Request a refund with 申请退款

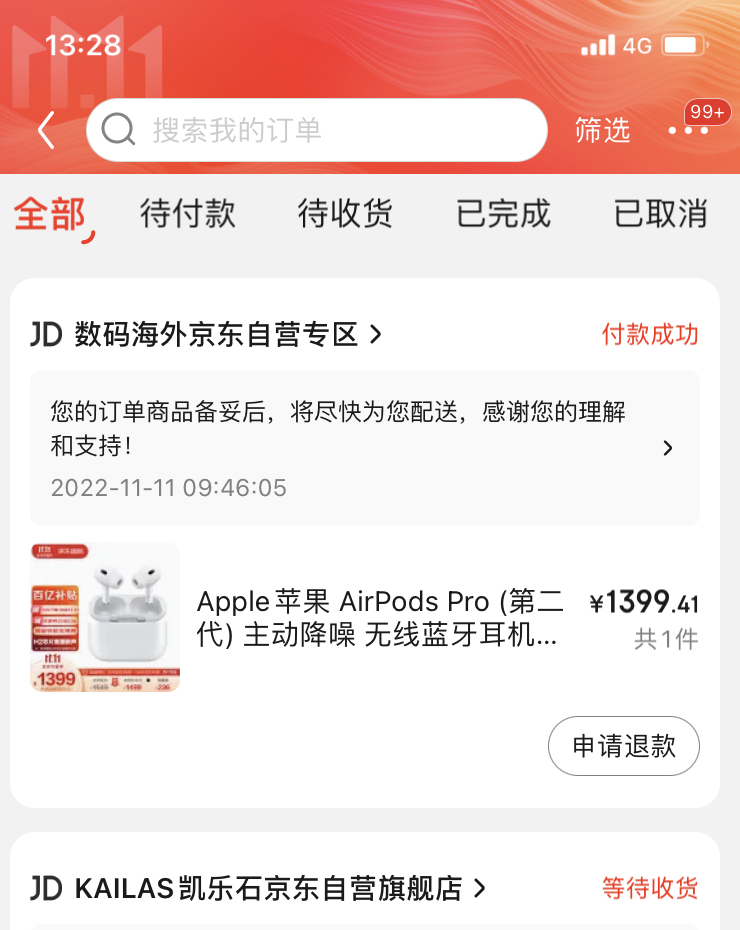(x=623, y=746)
